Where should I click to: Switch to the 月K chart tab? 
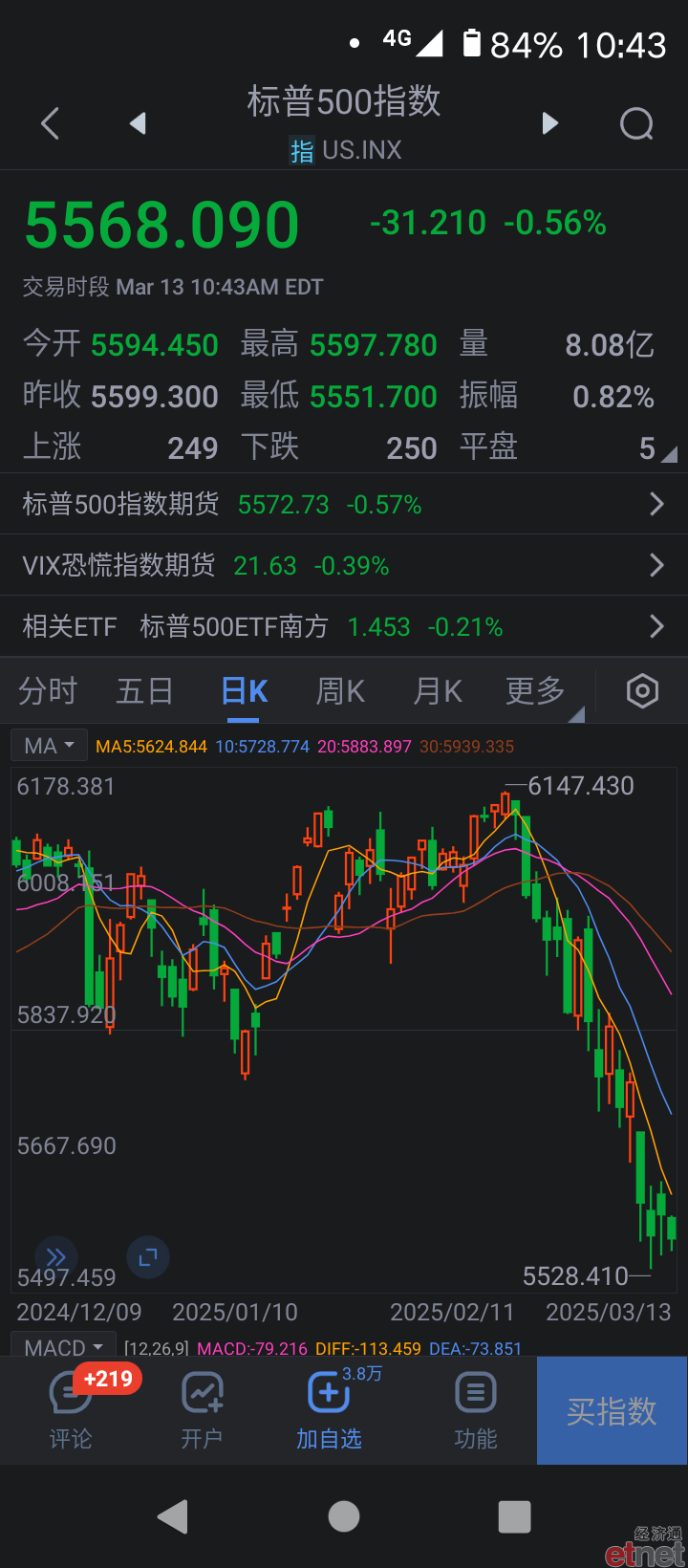pyautogui.click(x=438, y=690)
